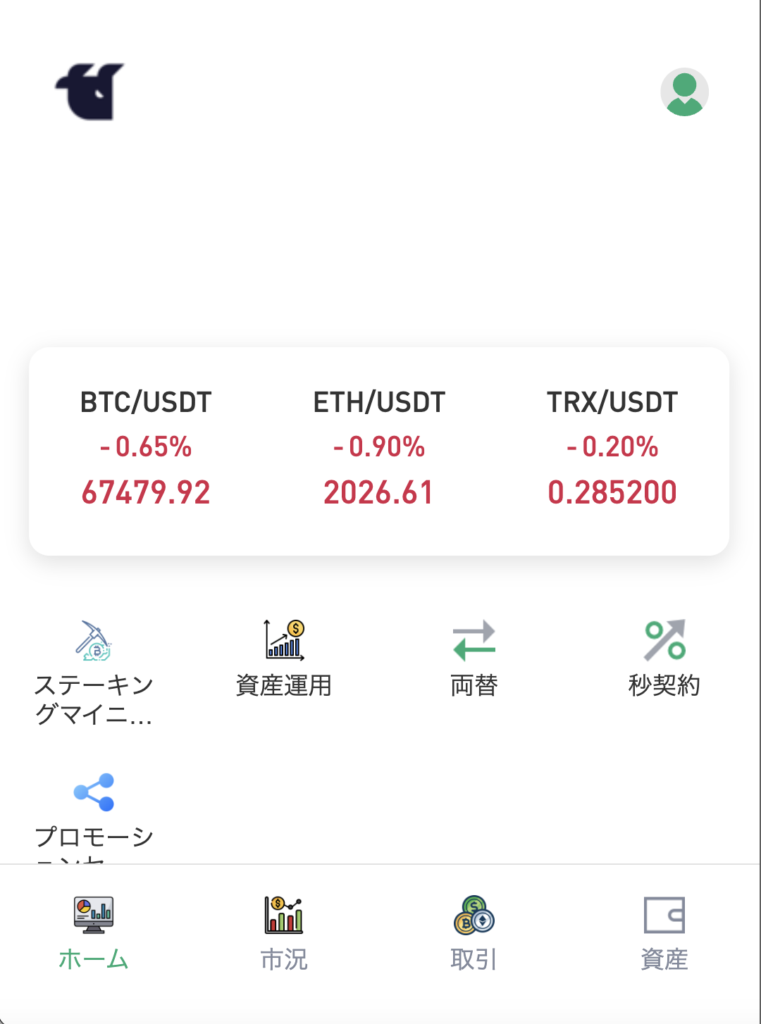Screen dimensions: 761x1024
Task: Open the user profile avatar icon
Action: coord(684,91)
